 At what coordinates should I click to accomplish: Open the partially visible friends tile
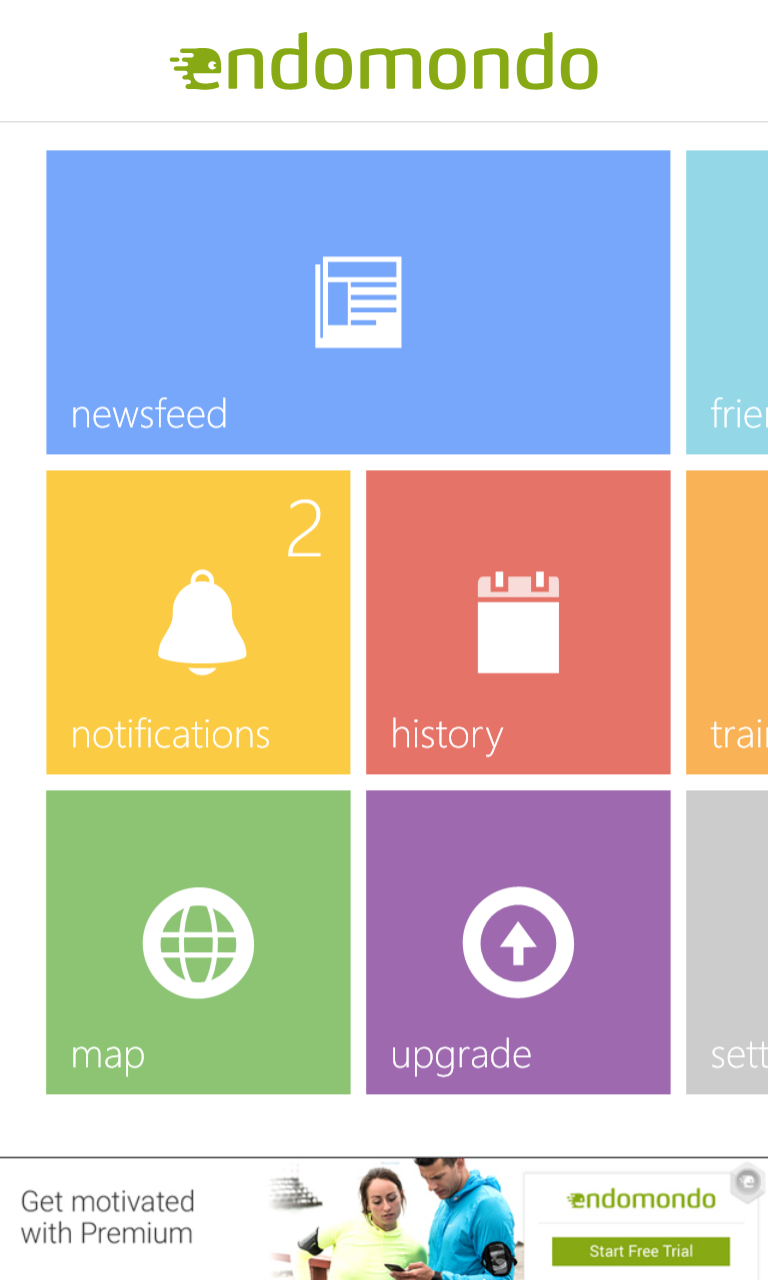[x=727, y=302]
